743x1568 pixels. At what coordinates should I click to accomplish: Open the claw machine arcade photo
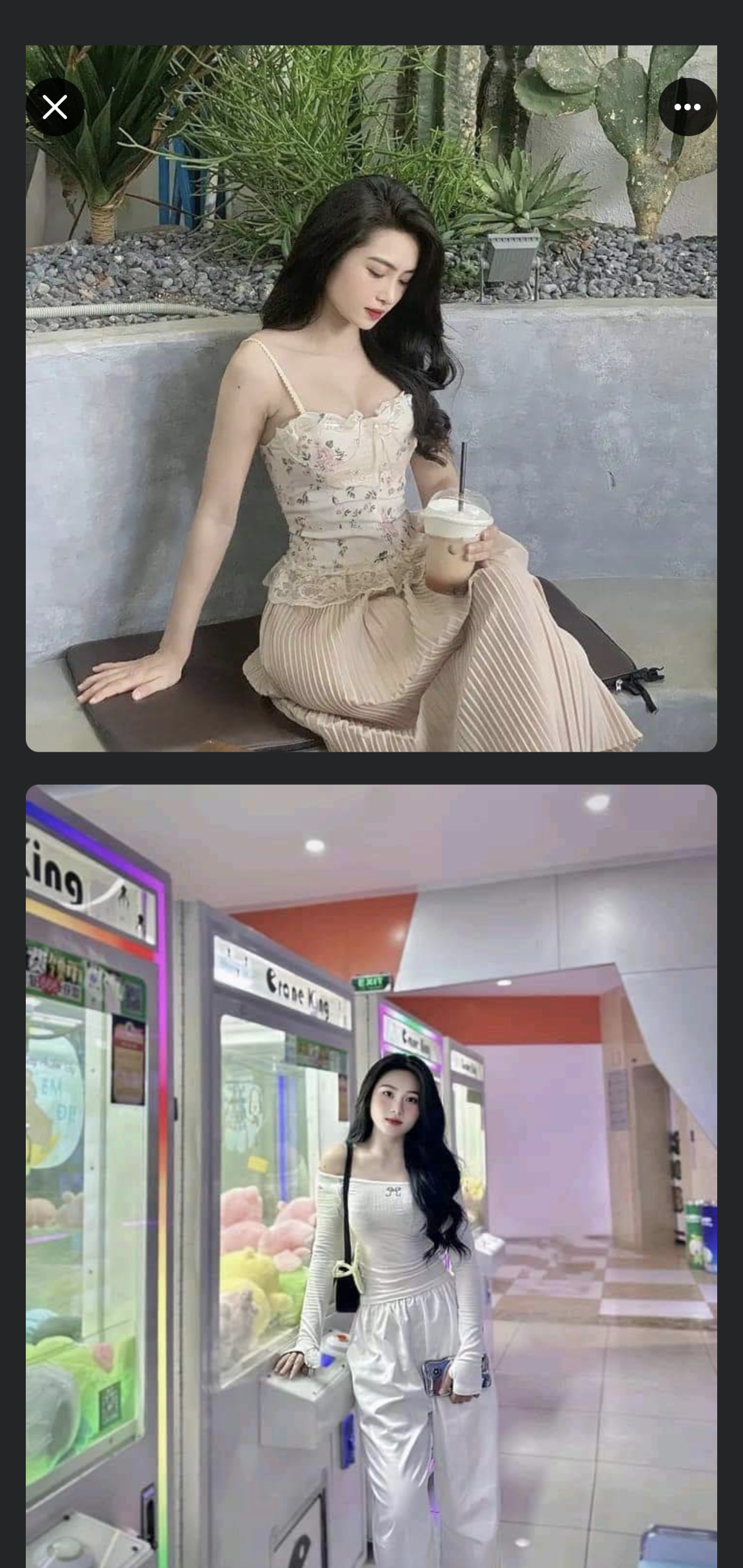coord(371,1173)
